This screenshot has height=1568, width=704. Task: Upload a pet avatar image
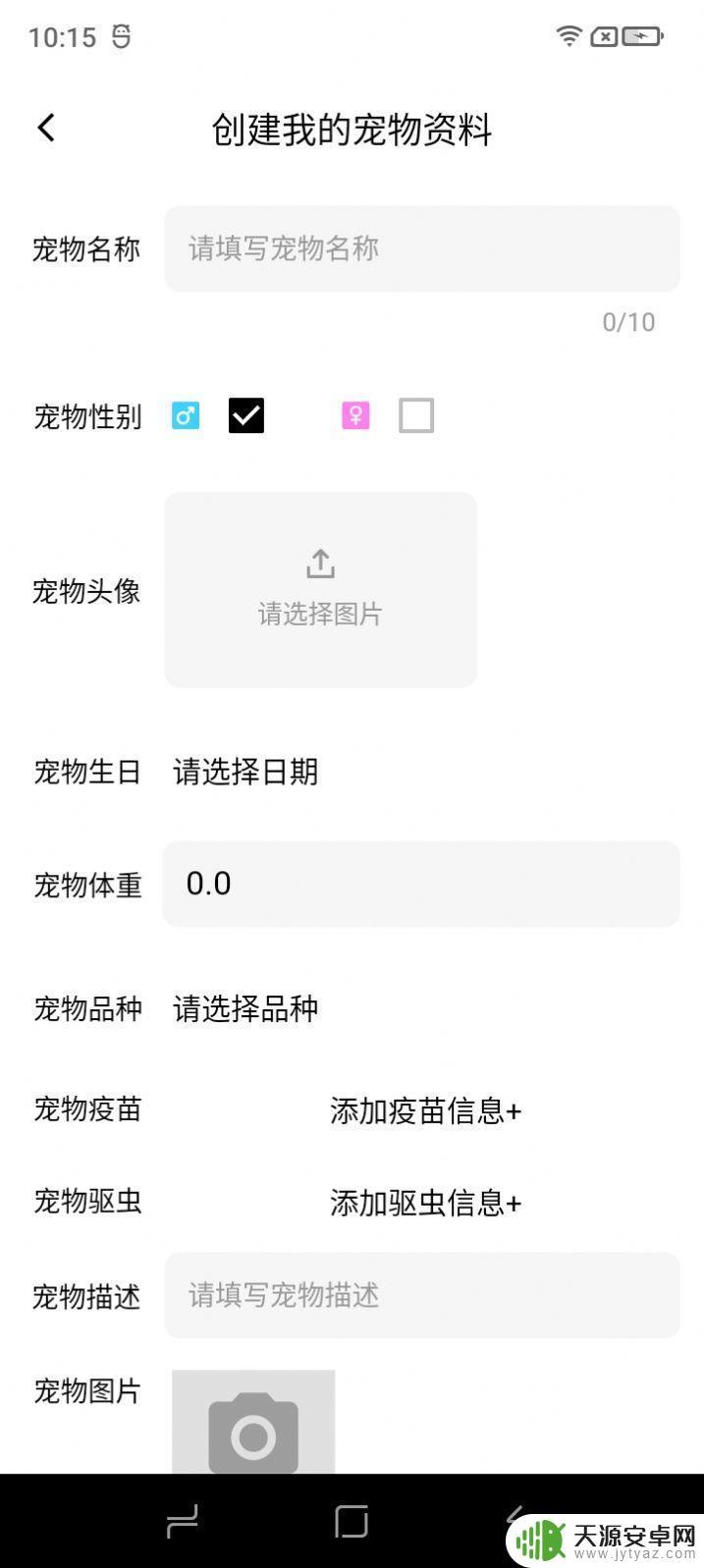(320, 590)
